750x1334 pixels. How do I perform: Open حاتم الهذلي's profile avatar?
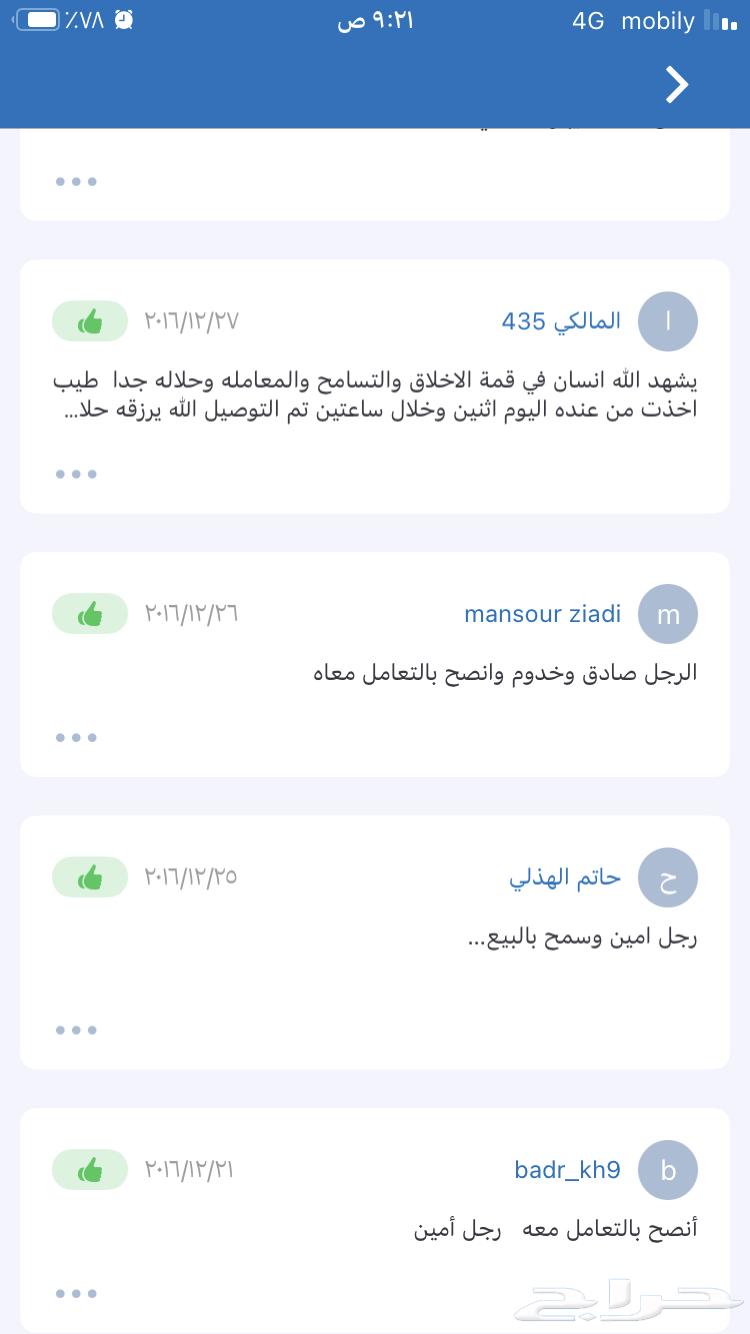click(x=667, y=877)
